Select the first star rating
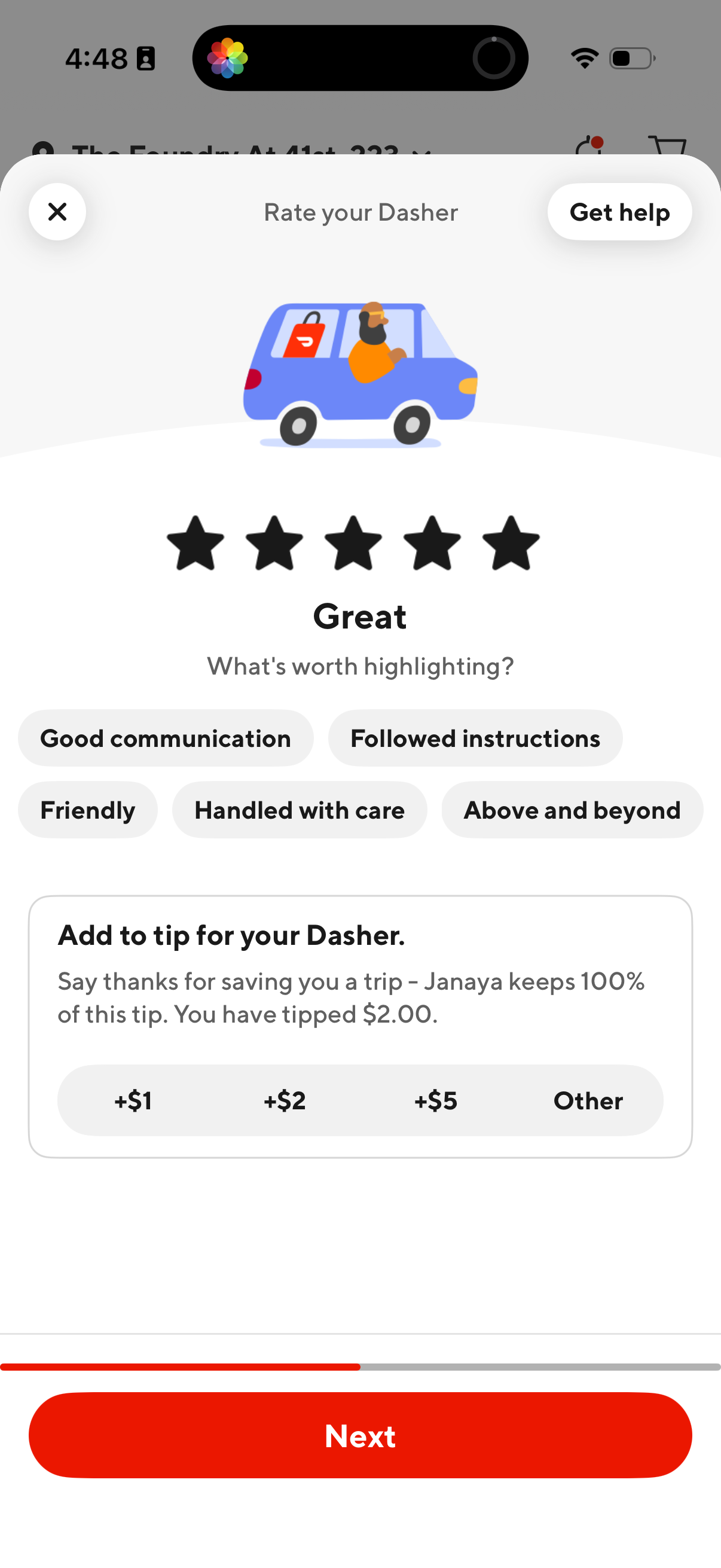The height and width of the screenshot is (1568, 721). point(194,544)
